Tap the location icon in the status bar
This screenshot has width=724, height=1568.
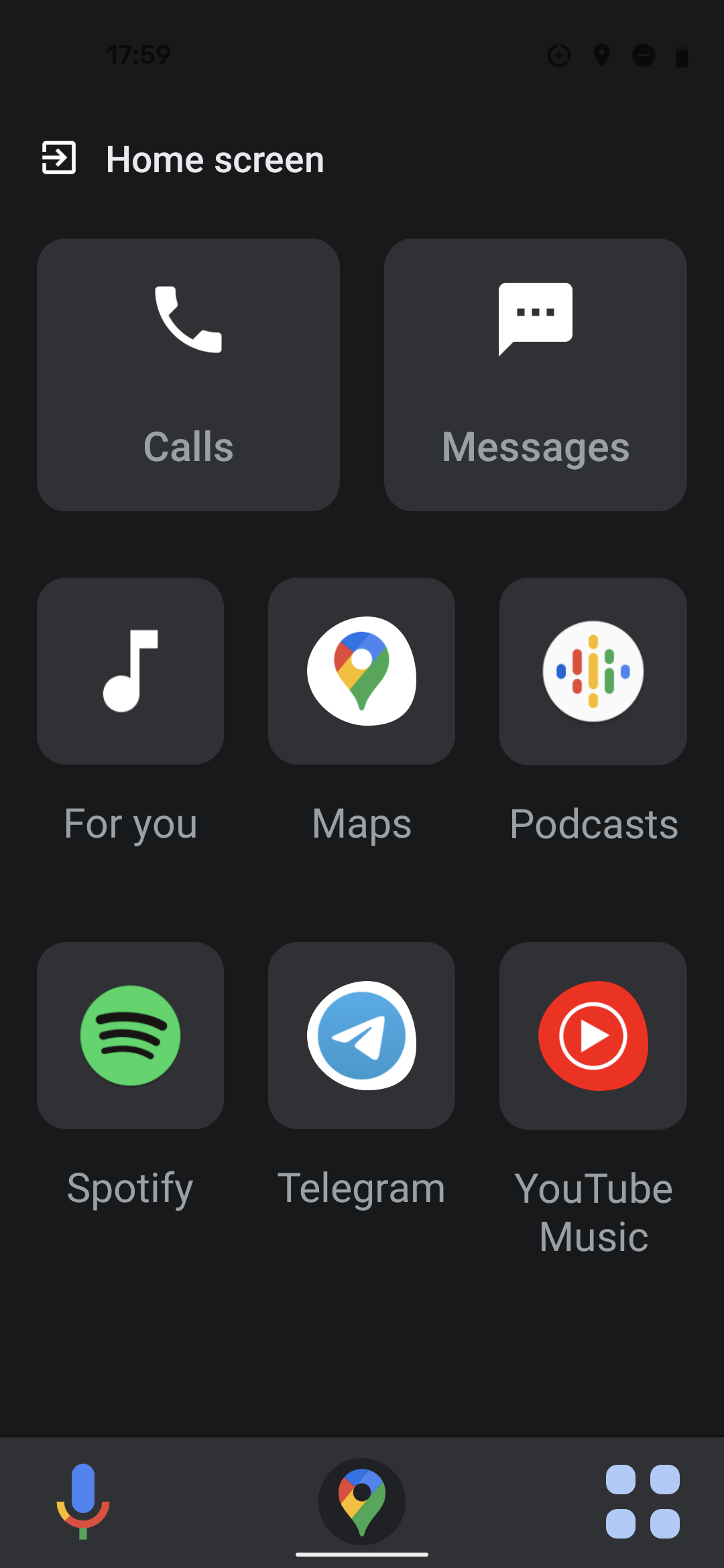click(x=602, y=56)
